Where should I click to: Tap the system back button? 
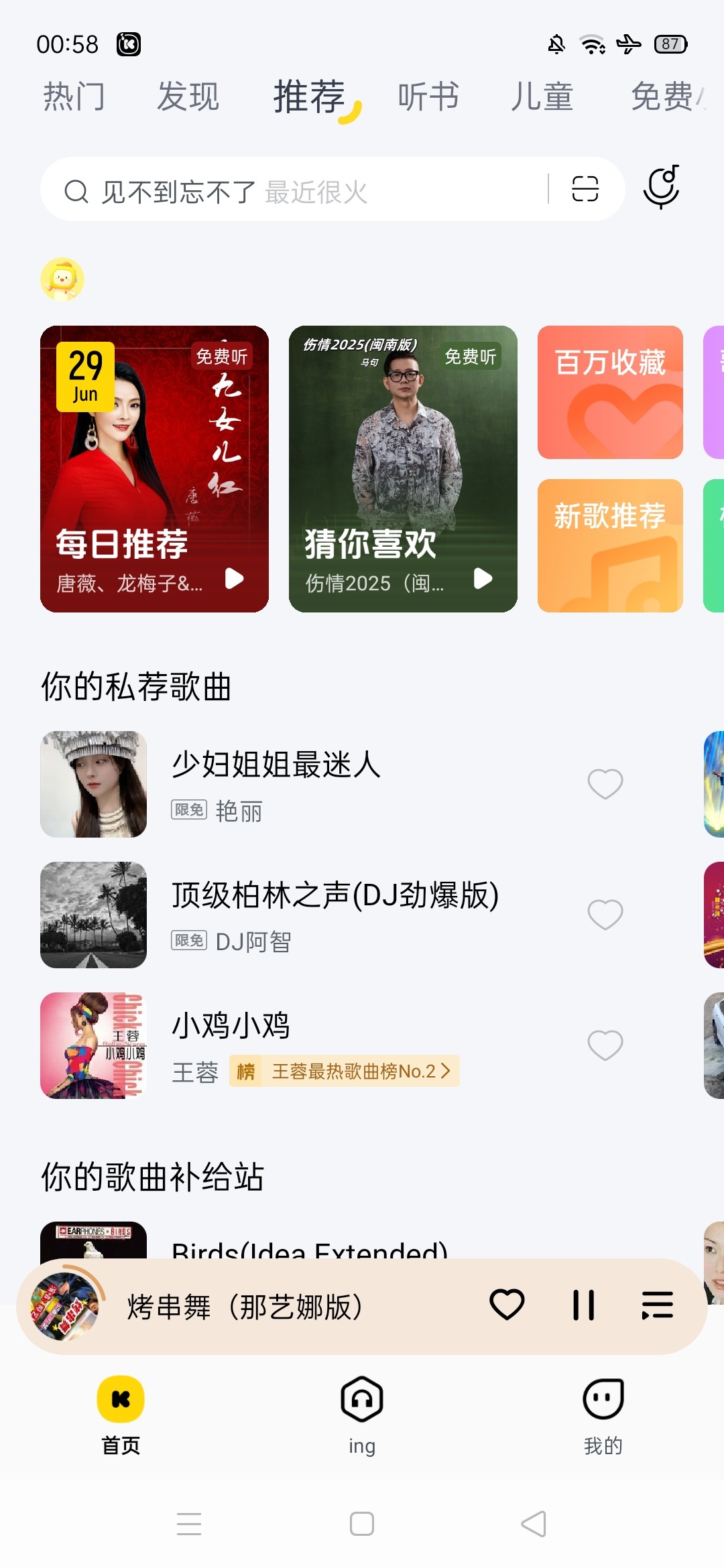(534, 1524)
